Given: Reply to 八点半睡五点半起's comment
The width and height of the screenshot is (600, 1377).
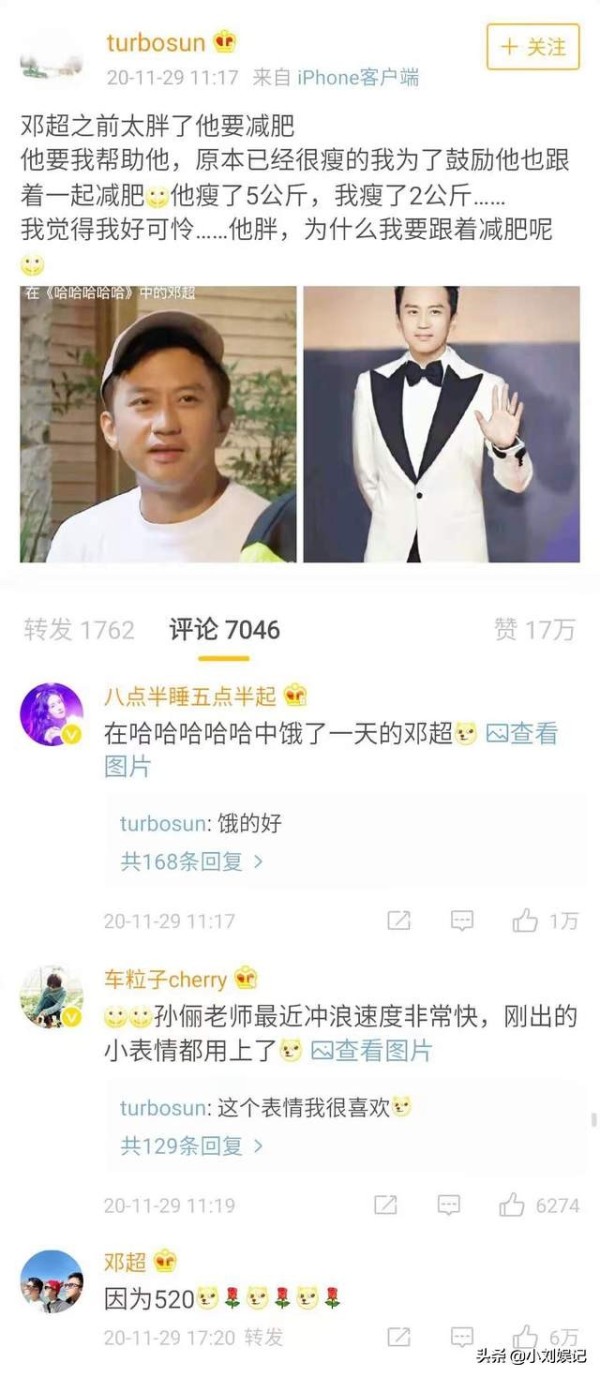Looking at the screenshot, I should [461, 921].
